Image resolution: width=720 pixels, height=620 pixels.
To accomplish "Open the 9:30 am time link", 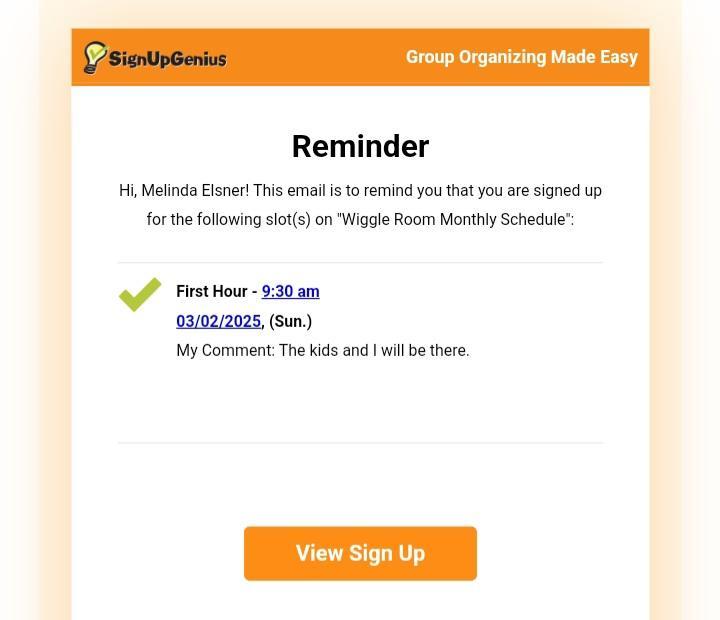I will (290, 291).
